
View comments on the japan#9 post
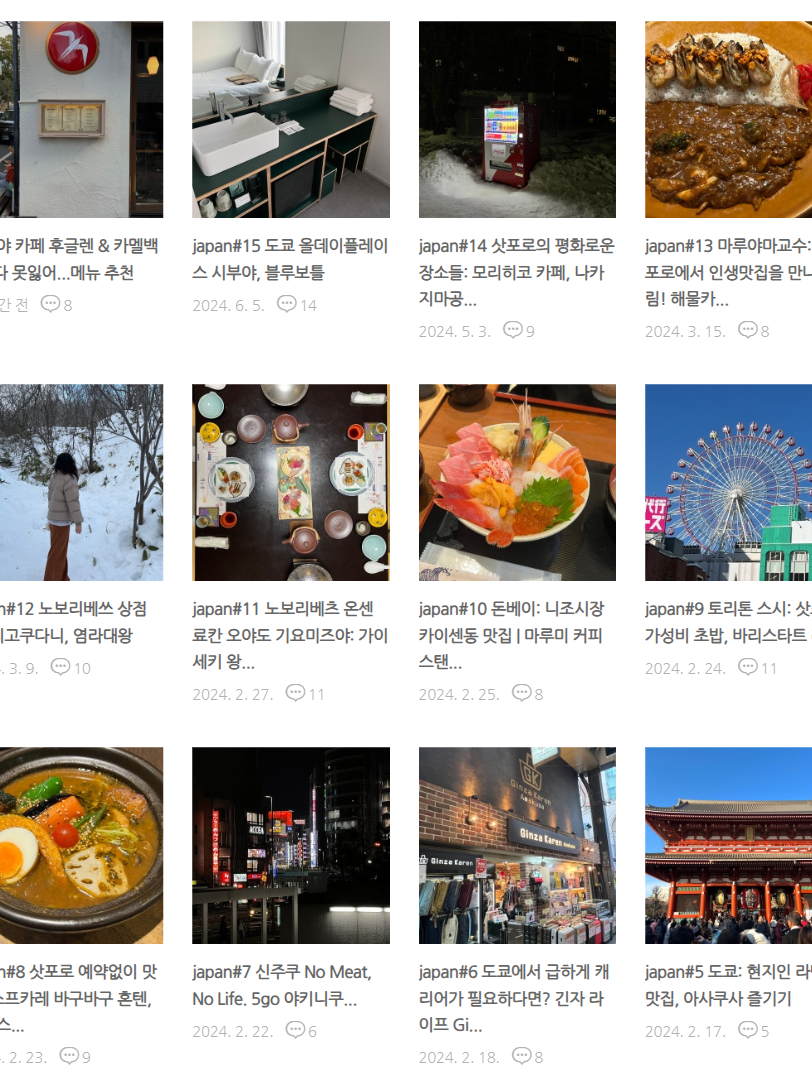coord(757,667)
